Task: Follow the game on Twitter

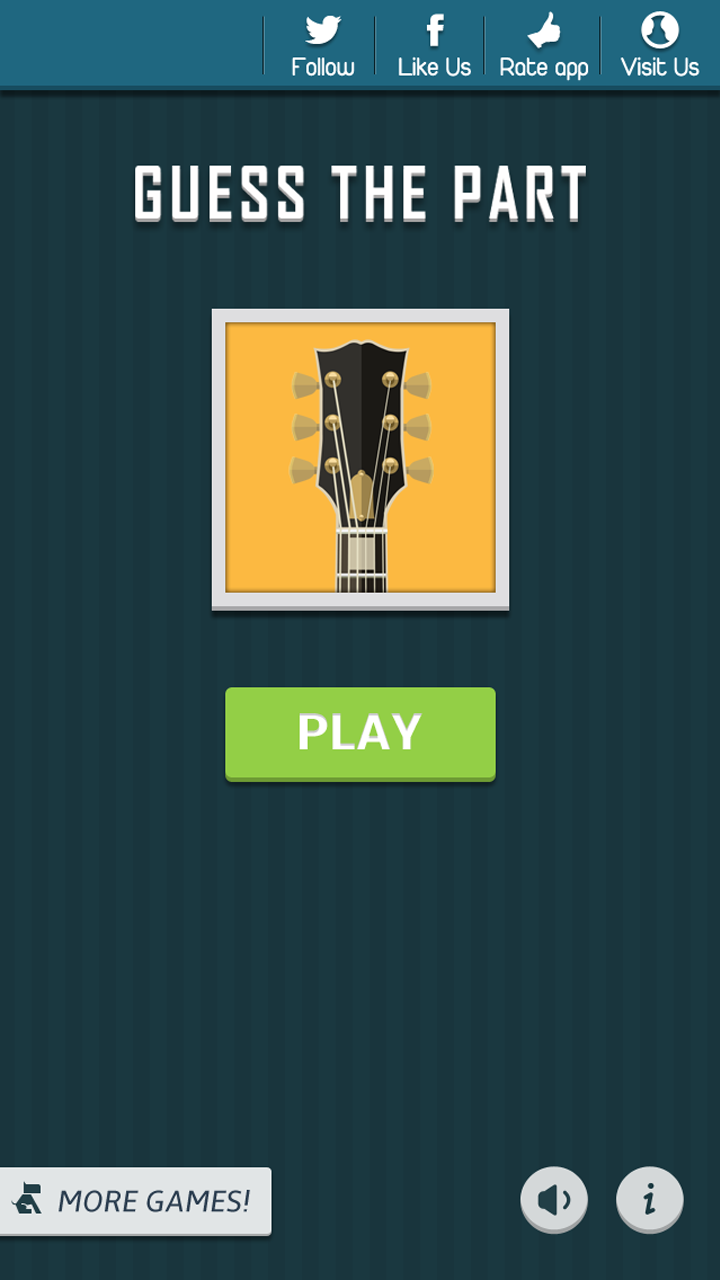Action: [322, 45]
